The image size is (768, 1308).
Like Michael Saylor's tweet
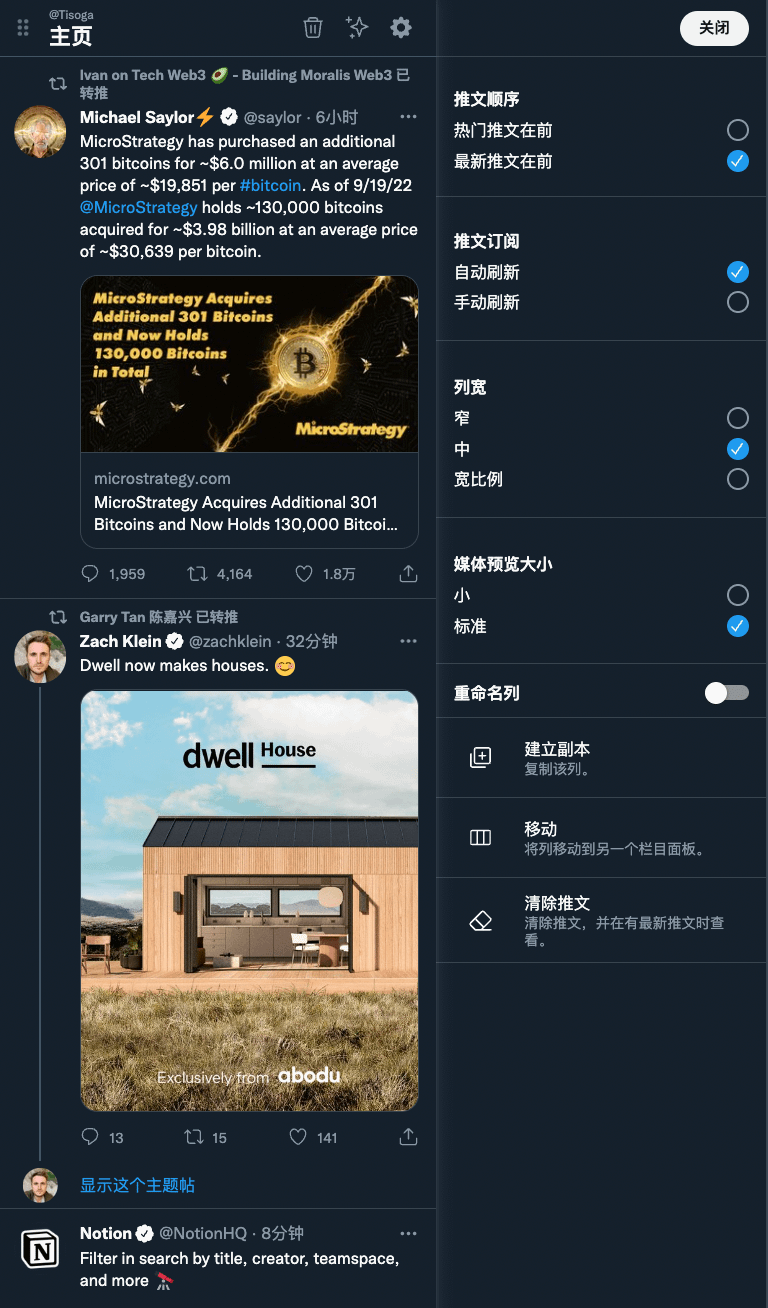305,574
